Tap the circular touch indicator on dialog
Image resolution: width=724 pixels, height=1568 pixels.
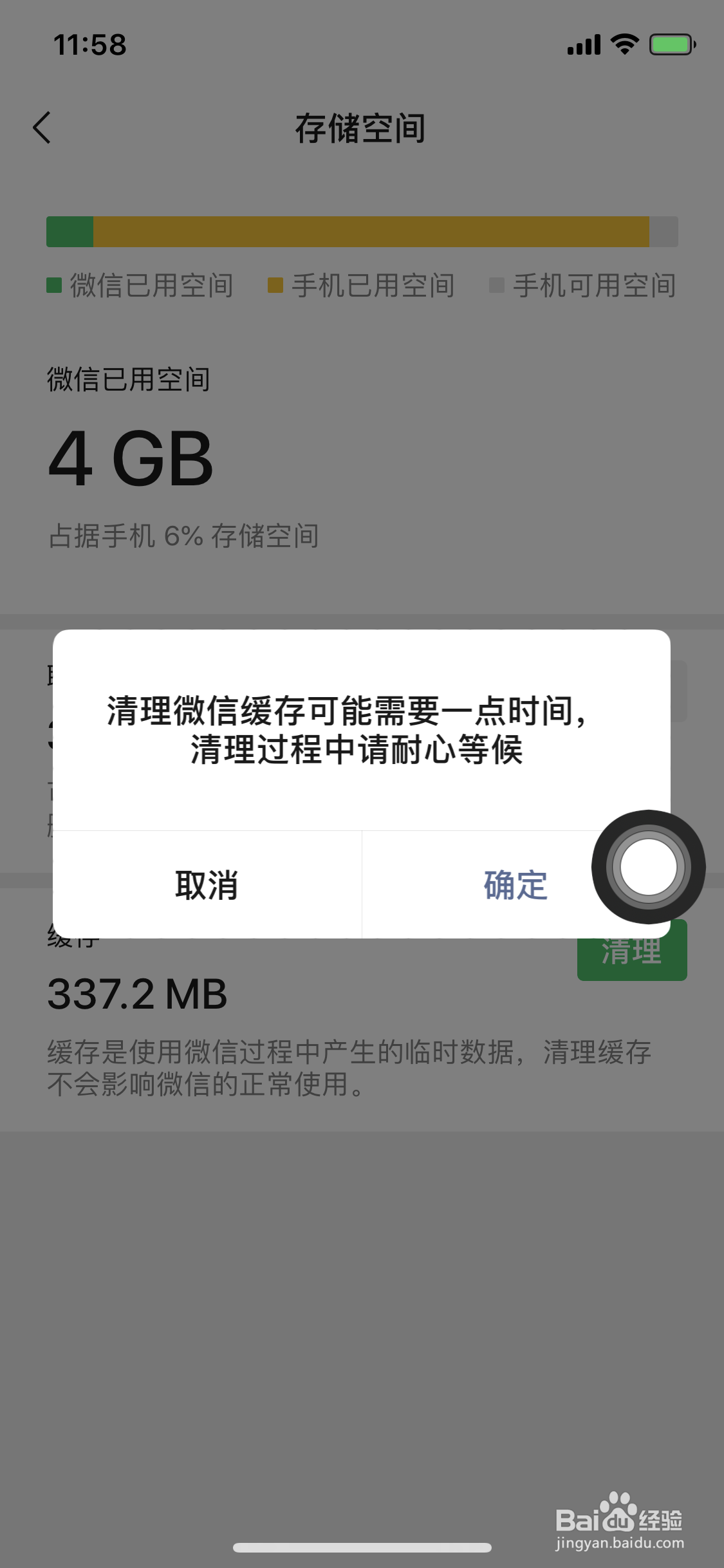650,868
